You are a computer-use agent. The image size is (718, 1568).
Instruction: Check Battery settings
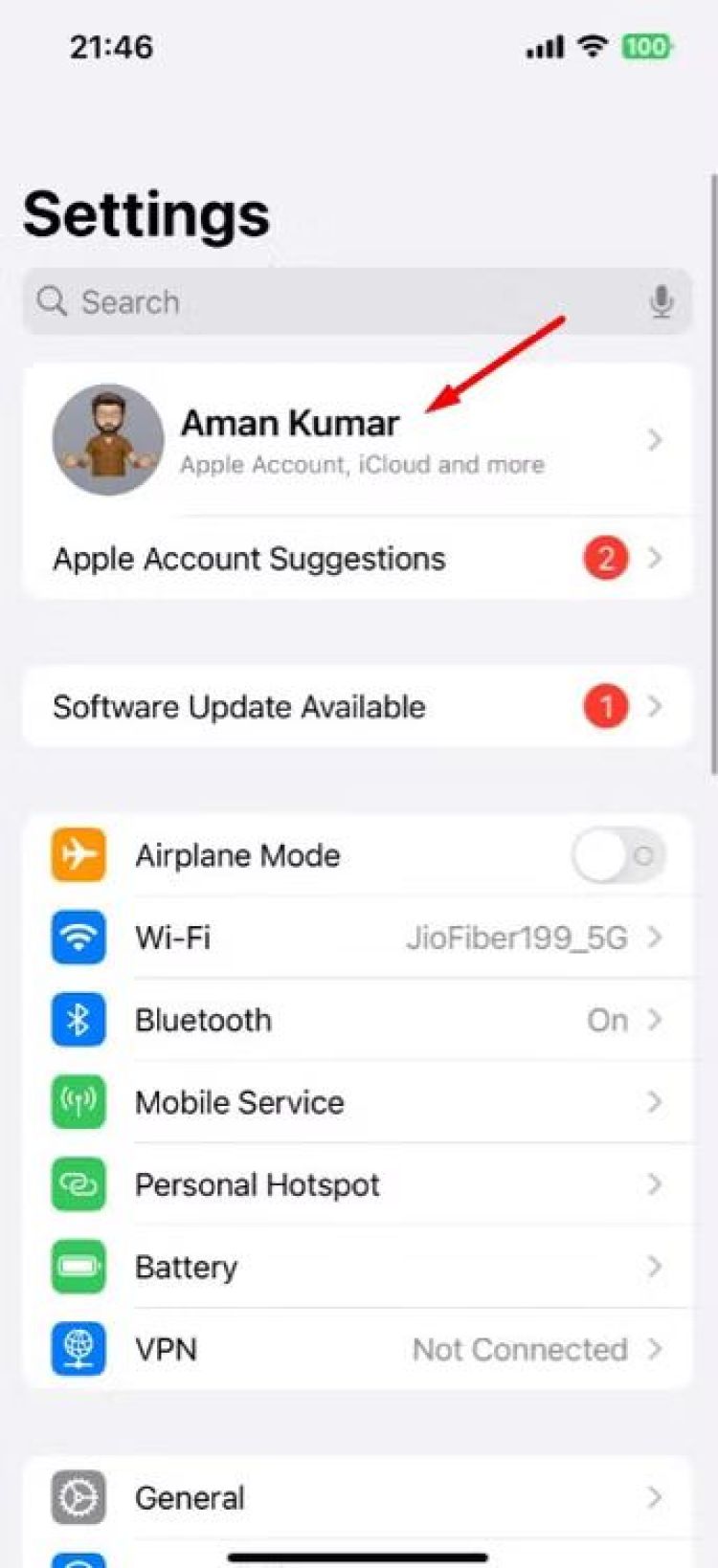click(356, 1267)
